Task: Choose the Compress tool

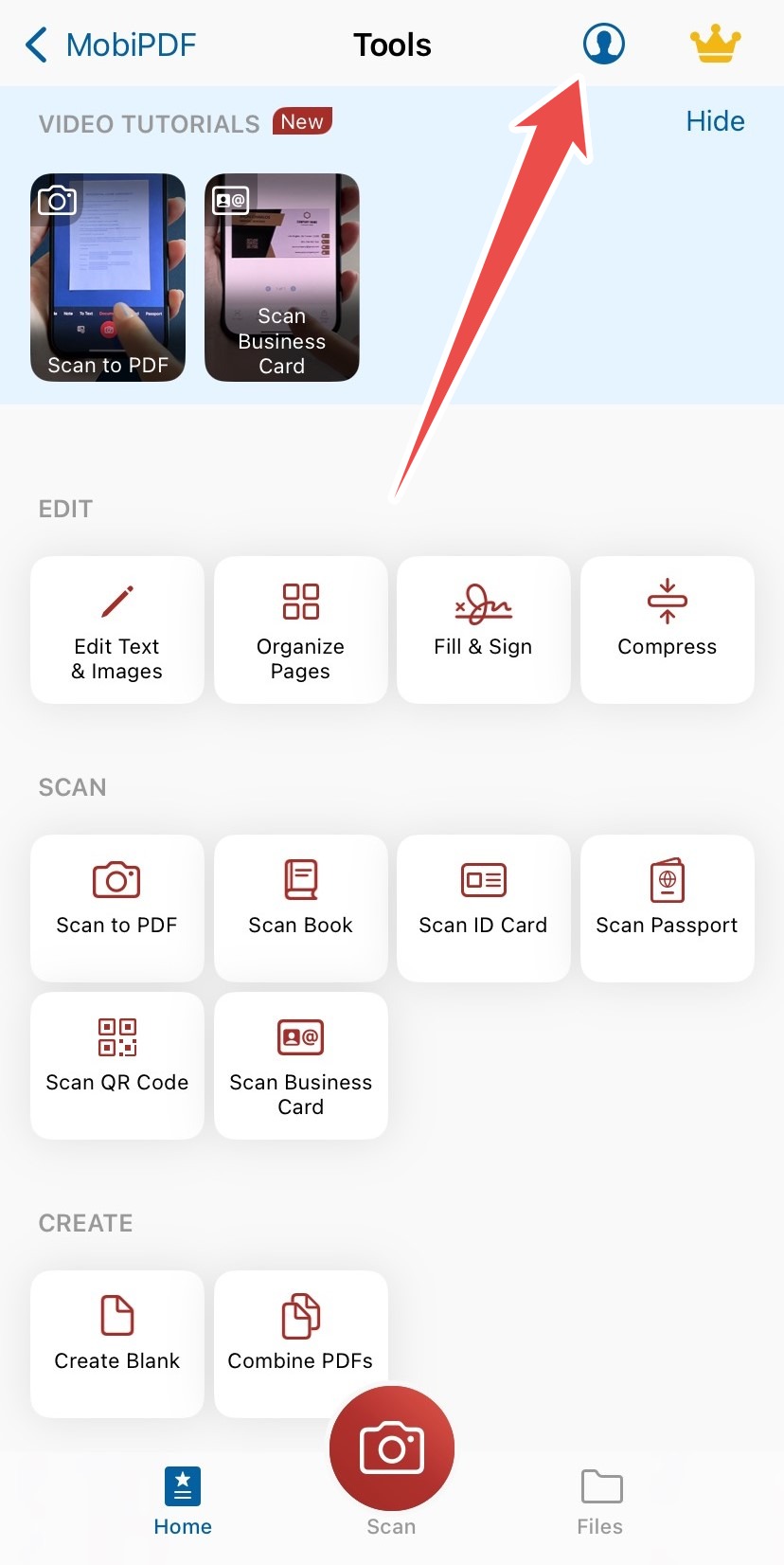Action: [668, 630]
